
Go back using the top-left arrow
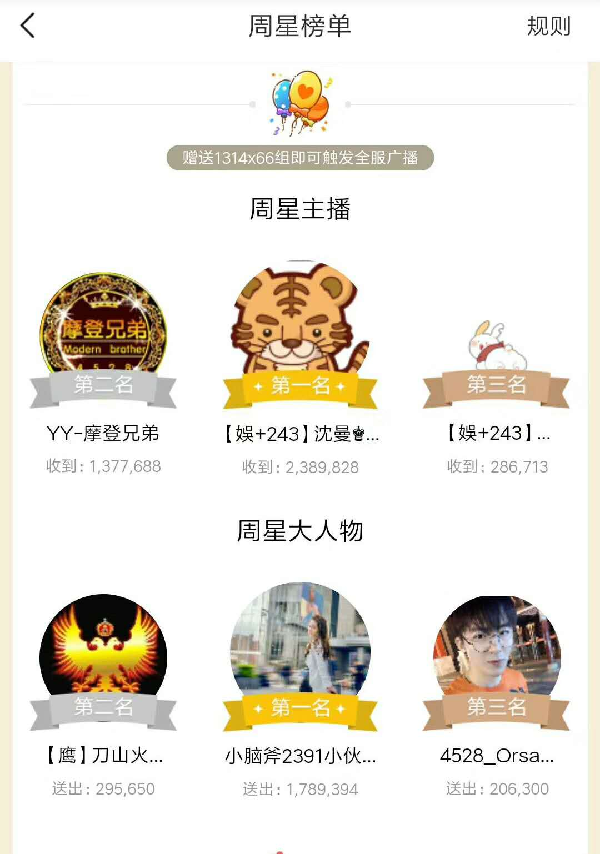pyautogui.click(x=28, y=27)
